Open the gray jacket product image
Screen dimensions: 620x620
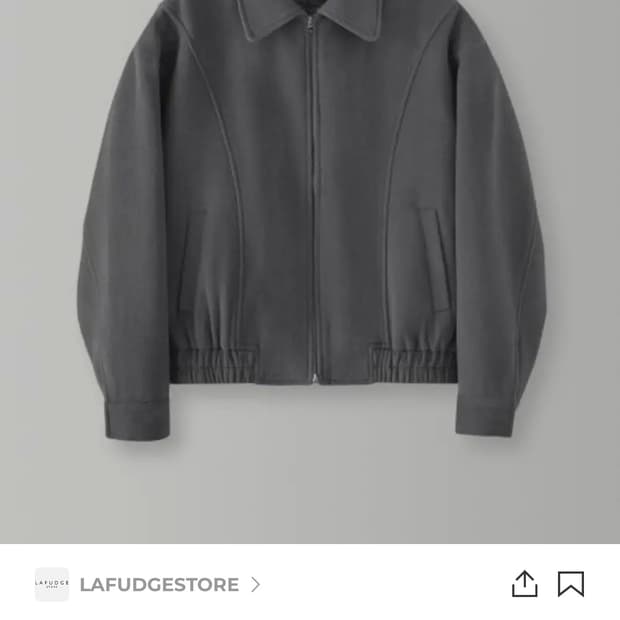tap(310, 230)
